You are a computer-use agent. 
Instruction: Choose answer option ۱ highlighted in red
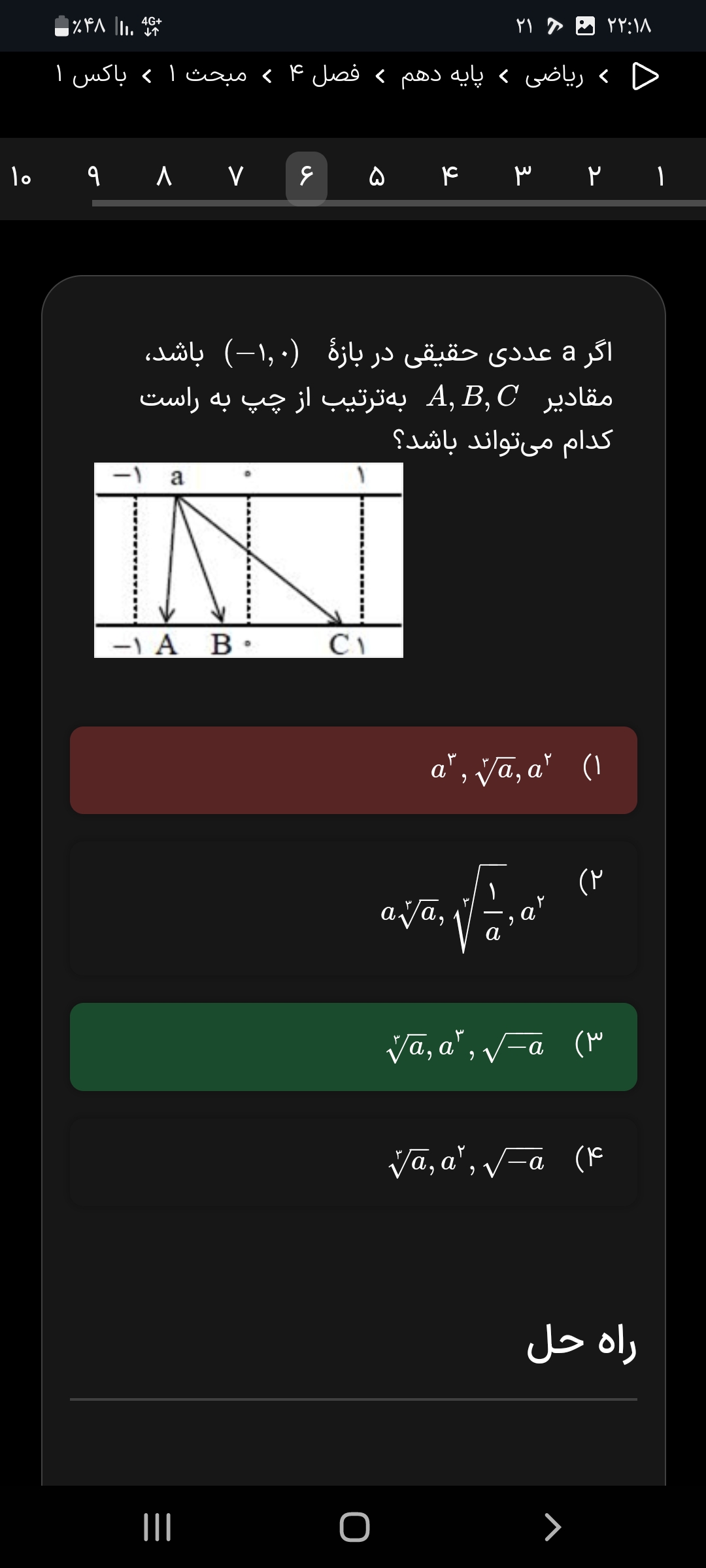(x=353, y=770)
